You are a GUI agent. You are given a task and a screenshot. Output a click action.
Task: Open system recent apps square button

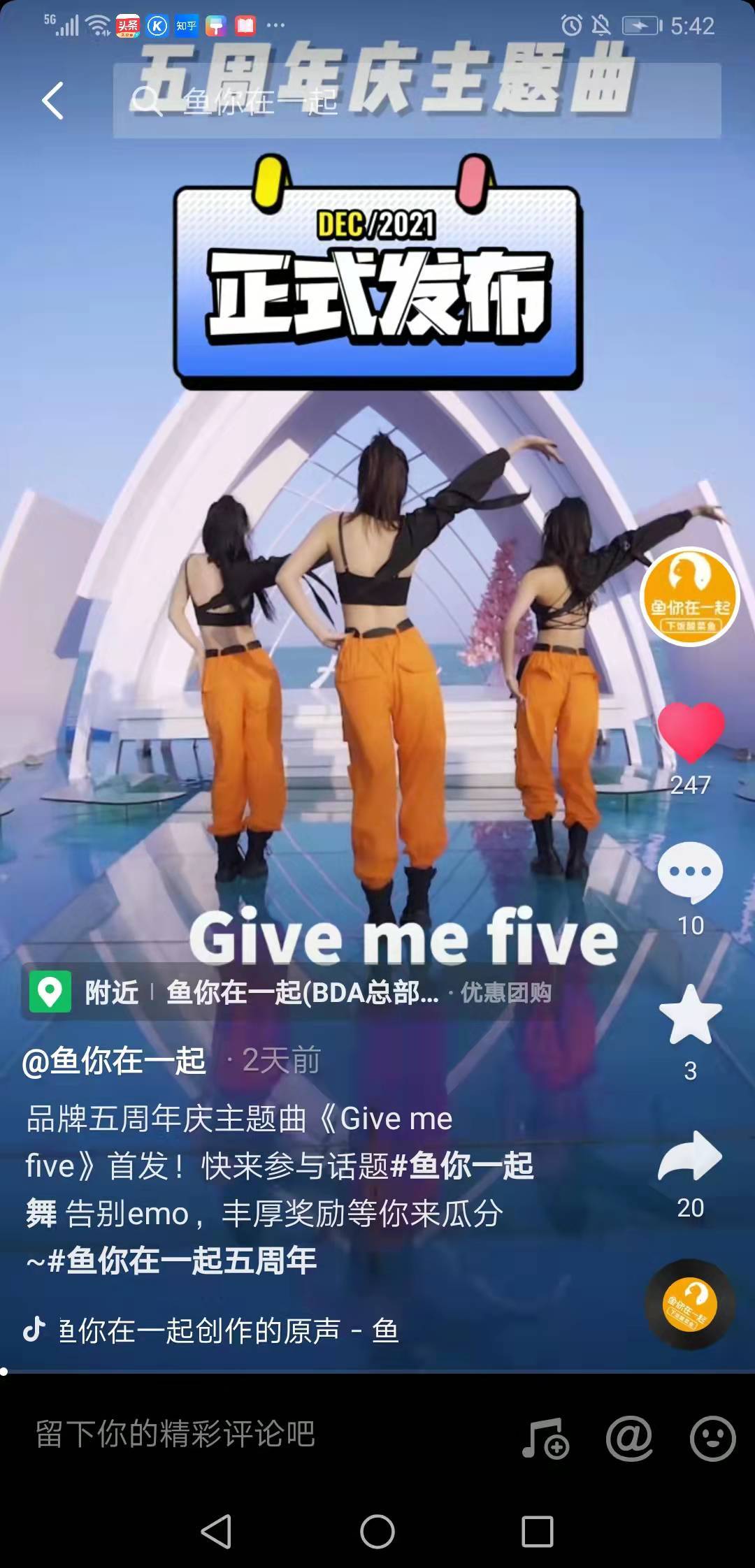(x=538, y=1532)
